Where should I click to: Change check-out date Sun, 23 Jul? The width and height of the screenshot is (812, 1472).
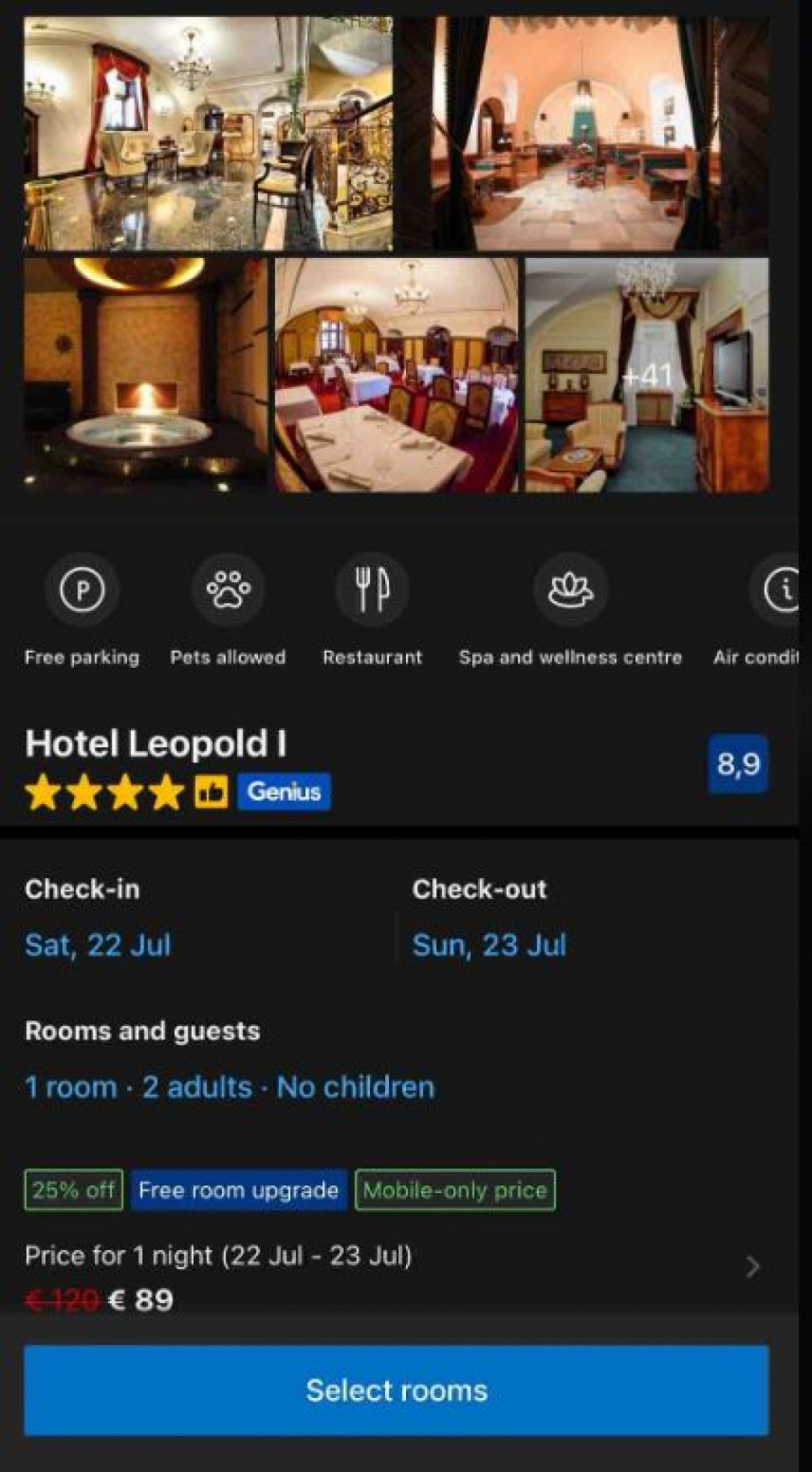tap(489, 944)
